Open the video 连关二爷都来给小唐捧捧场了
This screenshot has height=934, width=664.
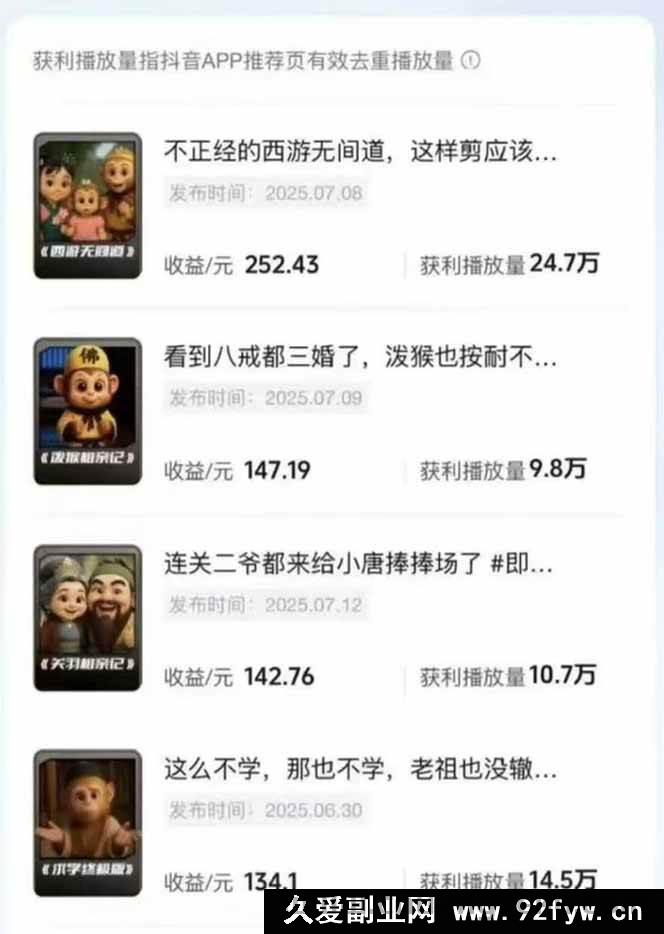(358, 564)
